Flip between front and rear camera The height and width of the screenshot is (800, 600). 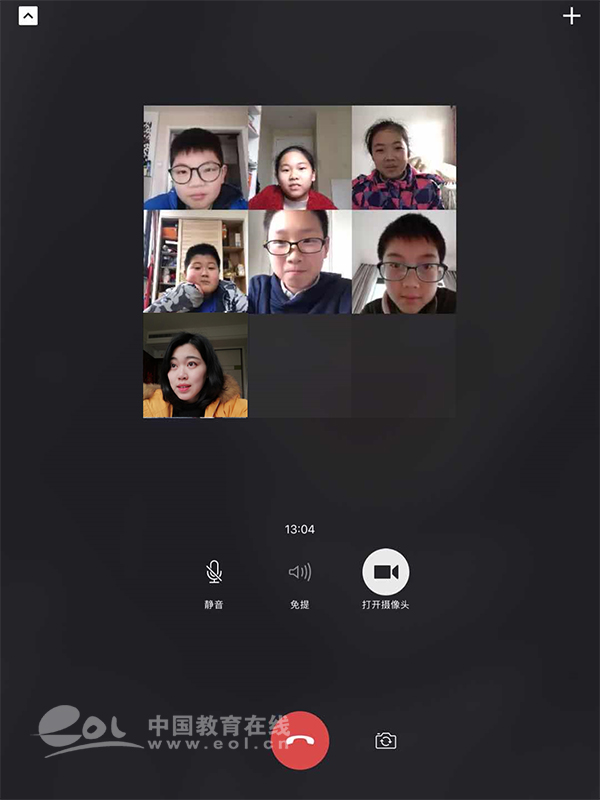tap(386, 741)
